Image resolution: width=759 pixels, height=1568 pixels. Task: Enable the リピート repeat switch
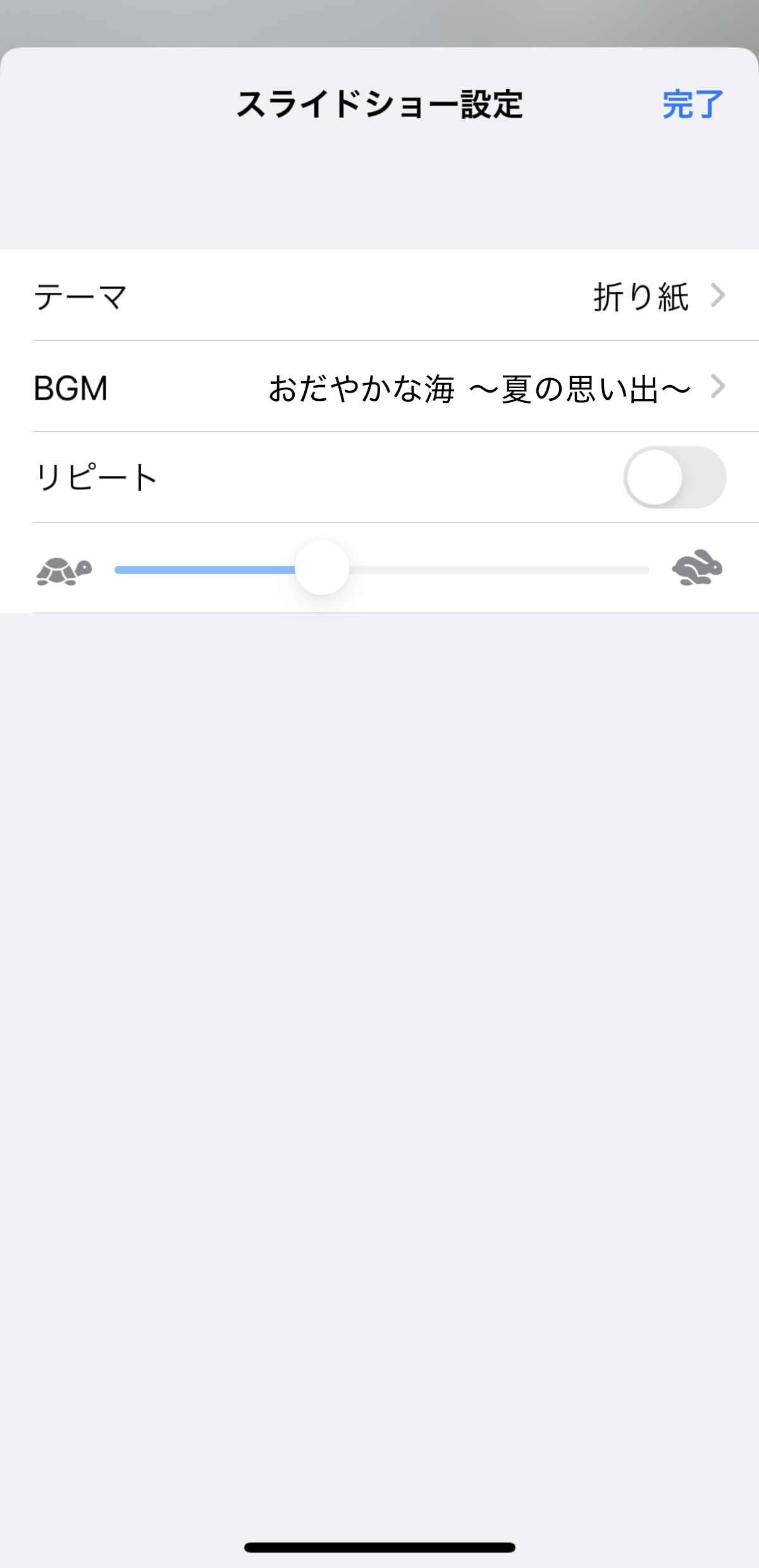(x=674, y=477)
